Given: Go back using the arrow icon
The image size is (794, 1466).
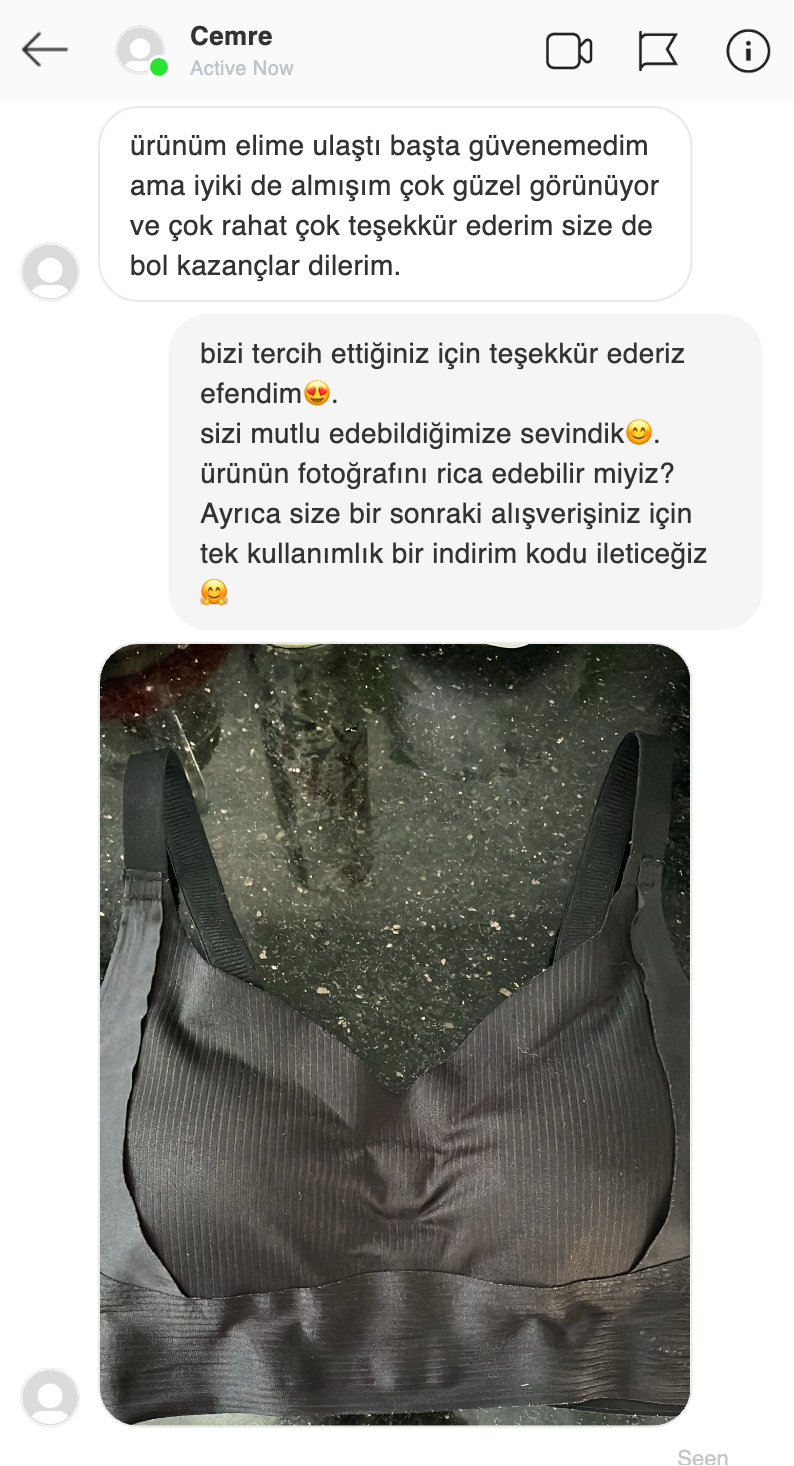Looking at the screenshot, I should [x=44, y=49].
